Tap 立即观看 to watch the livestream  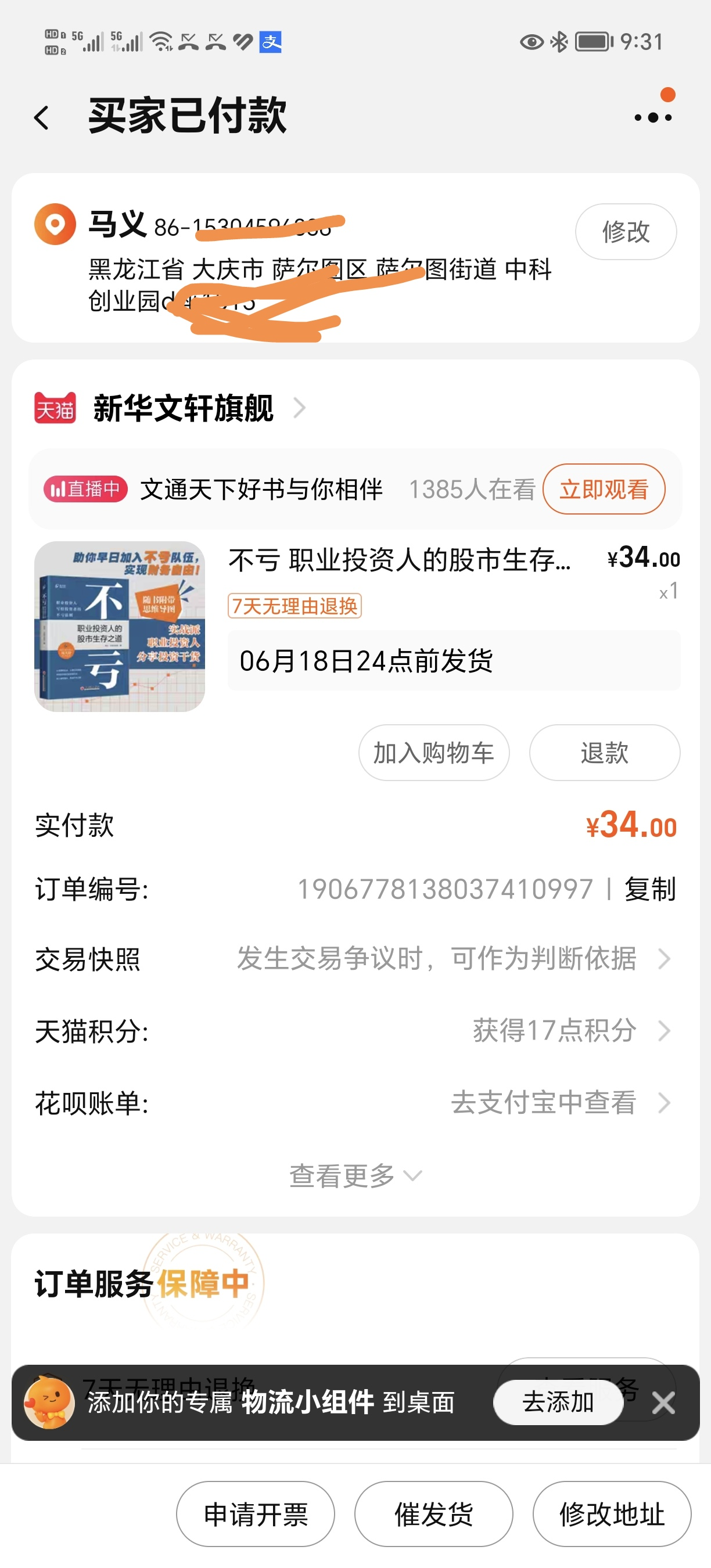pyautogui.click(x=604, y=490)
